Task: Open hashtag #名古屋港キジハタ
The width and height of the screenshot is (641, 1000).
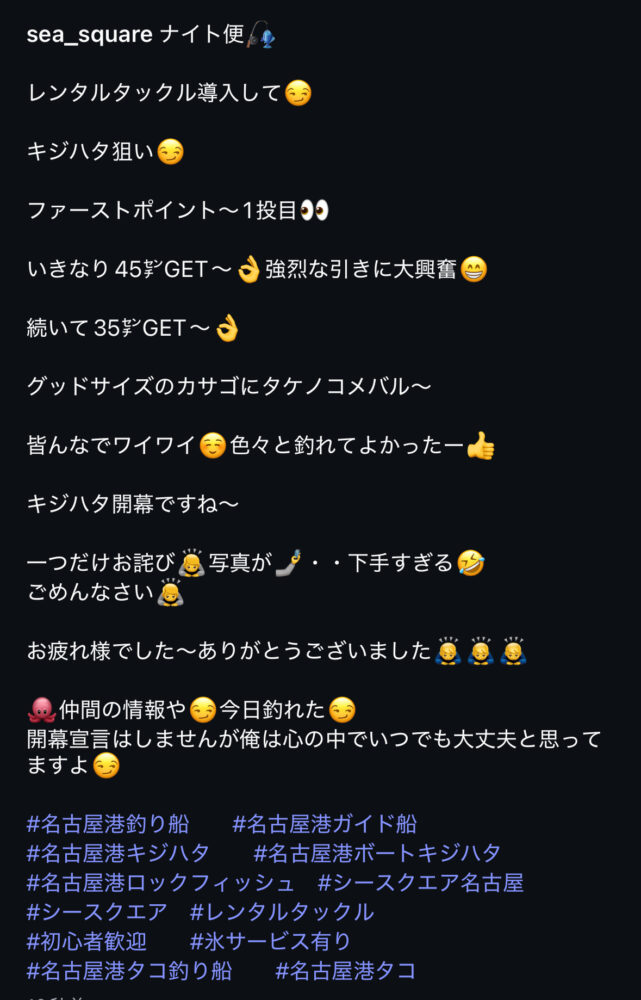Action: click(118, 854)
